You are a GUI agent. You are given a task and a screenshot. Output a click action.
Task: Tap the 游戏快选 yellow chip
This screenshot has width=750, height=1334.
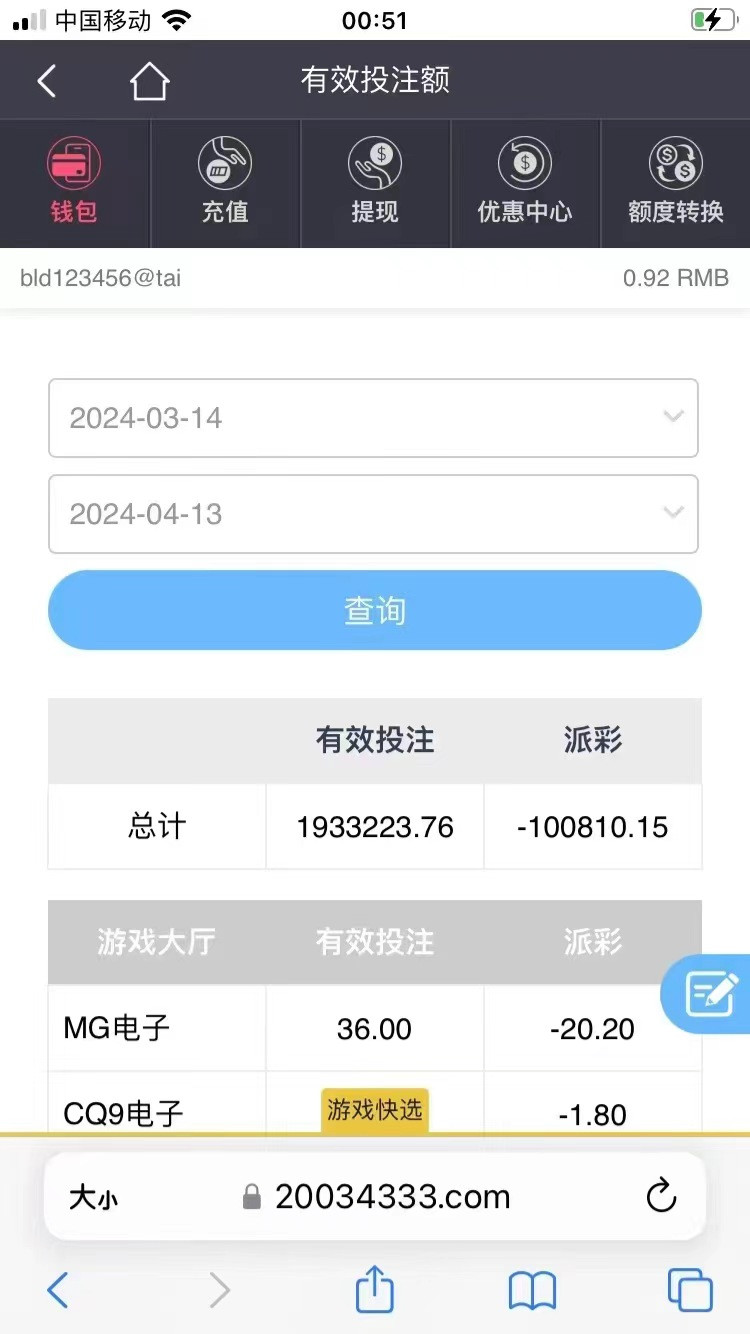click(375, 1110)
